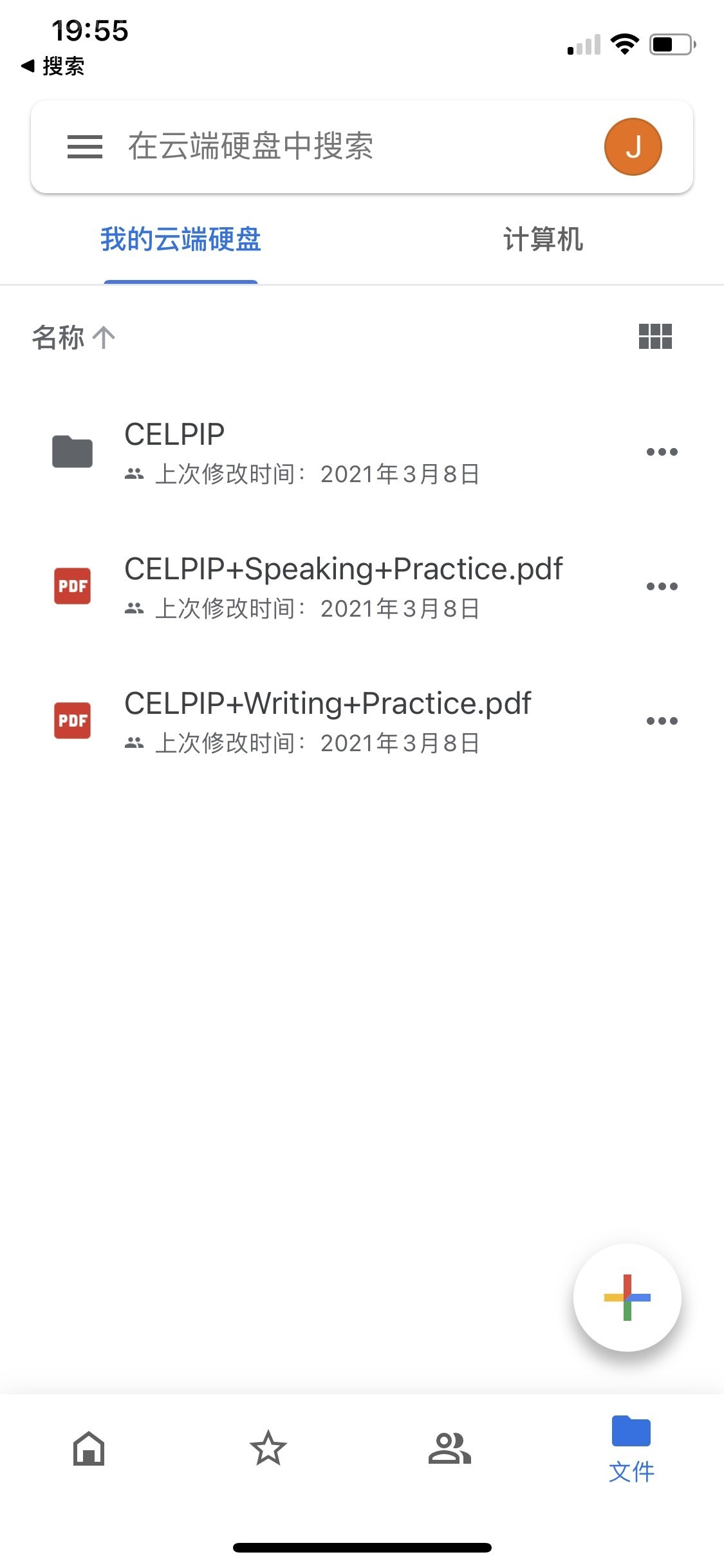Select the 我的云端硬盘 tab

point(181,239)
